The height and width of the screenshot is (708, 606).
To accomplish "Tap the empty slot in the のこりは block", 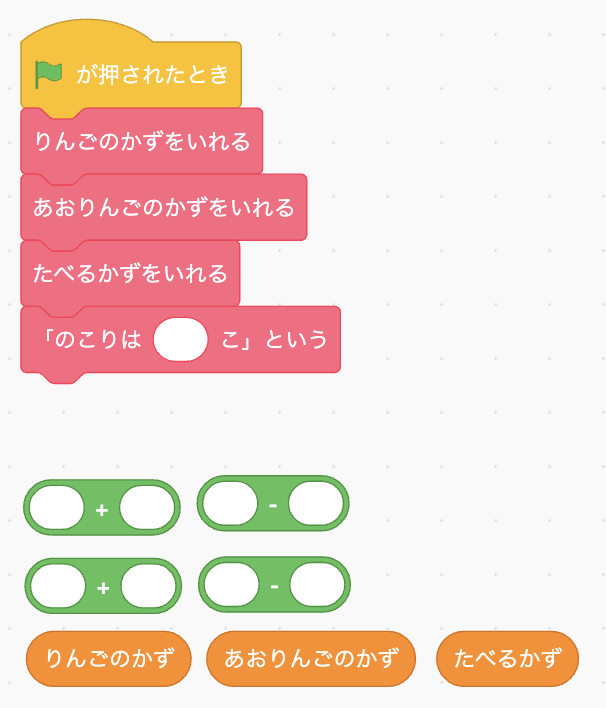I will (180, 340).
